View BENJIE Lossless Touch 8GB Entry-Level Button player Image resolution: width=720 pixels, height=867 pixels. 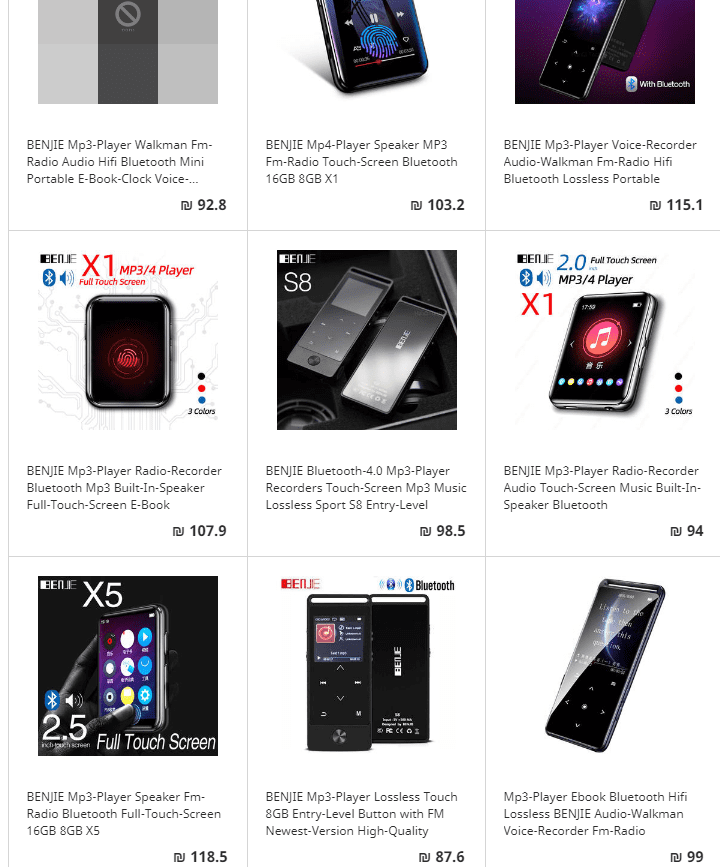point(361,814)
